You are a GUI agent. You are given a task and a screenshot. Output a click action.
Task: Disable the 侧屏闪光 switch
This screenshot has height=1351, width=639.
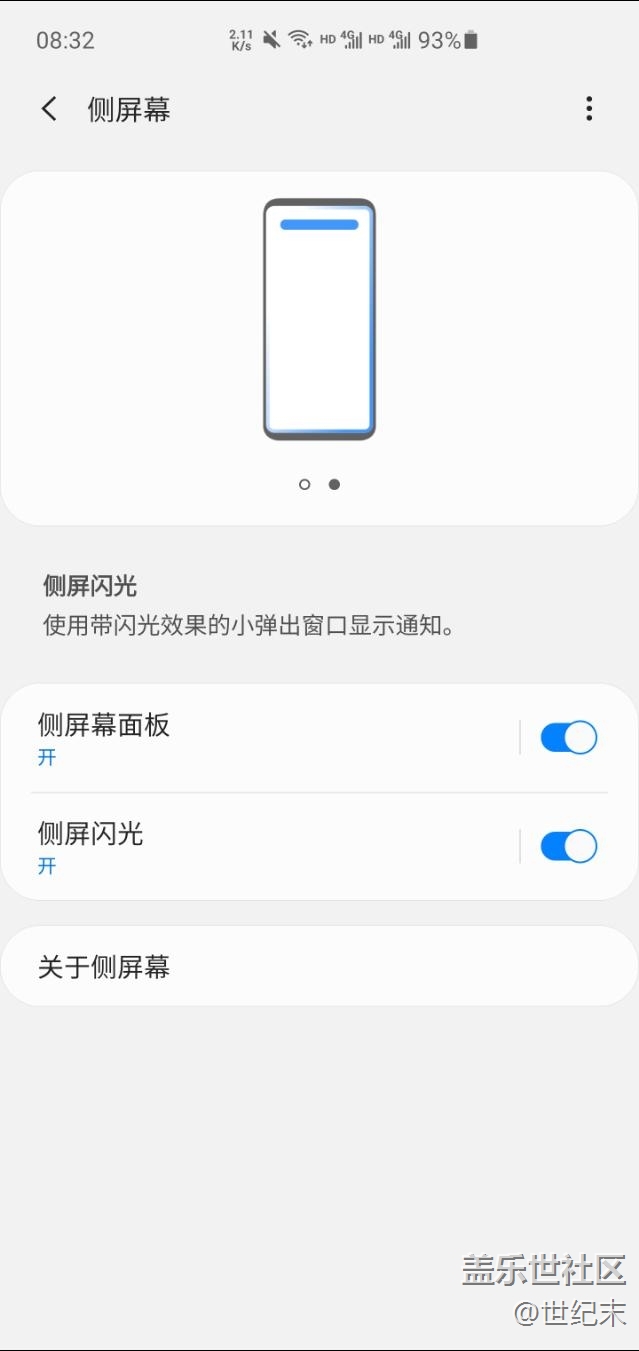pos(568,847)
